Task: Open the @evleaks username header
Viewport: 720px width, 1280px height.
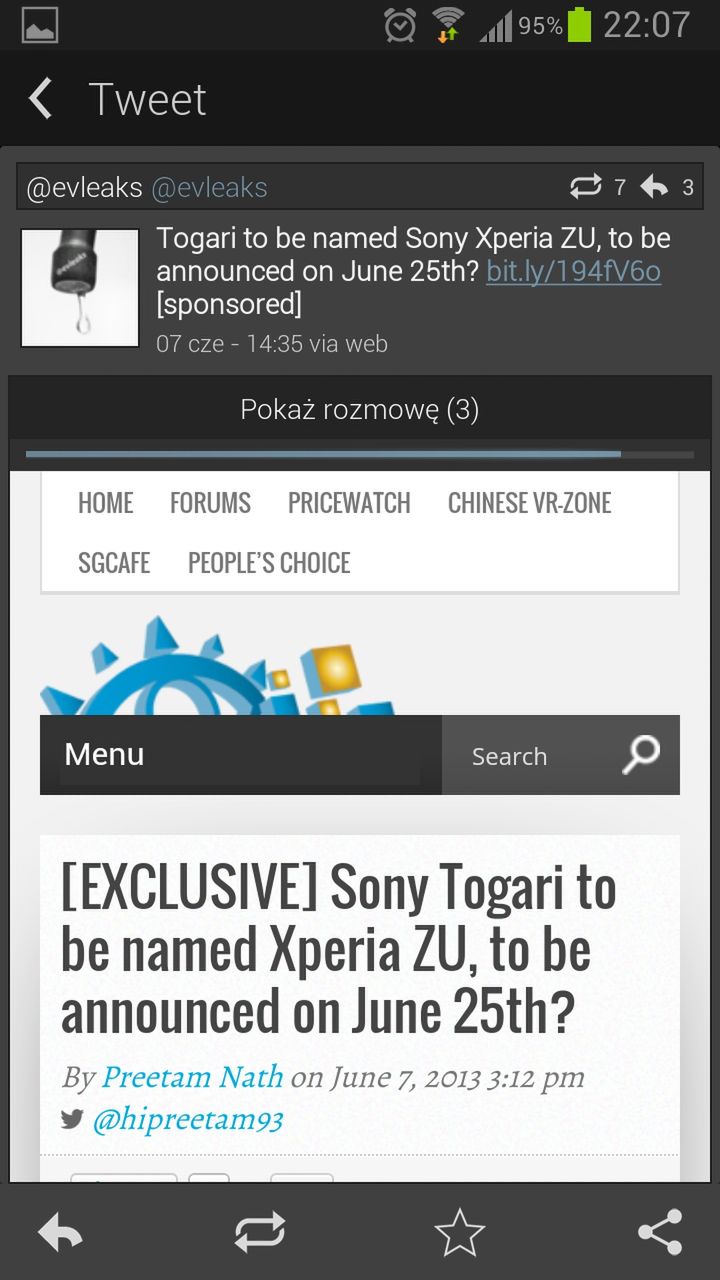Action: (x=147, y=187)
